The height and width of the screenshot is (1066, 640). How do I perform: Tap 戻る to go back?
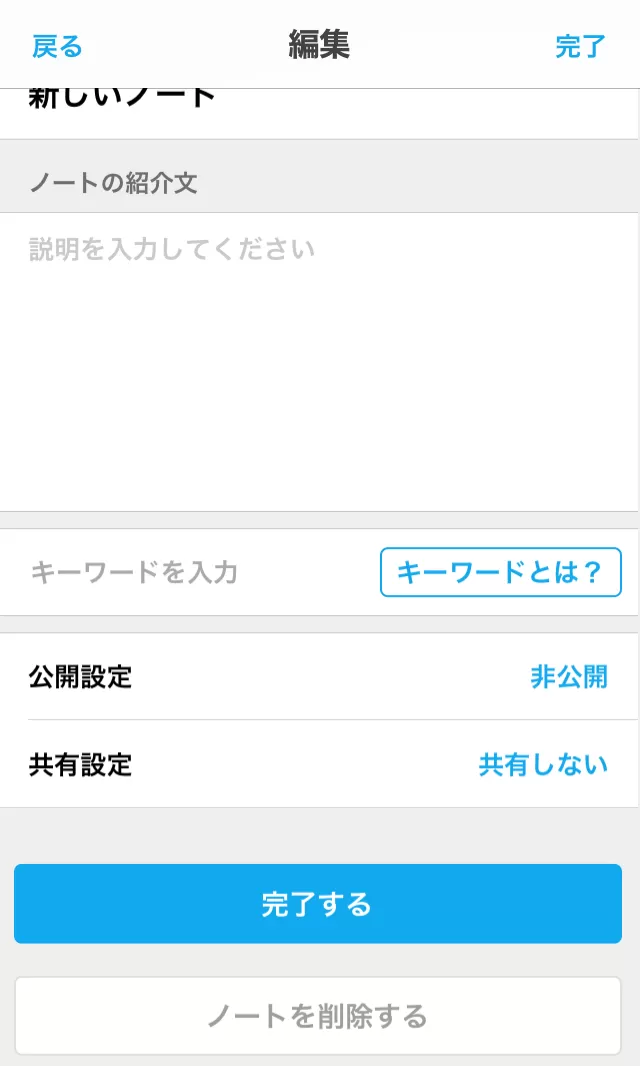tap(57, 46)
